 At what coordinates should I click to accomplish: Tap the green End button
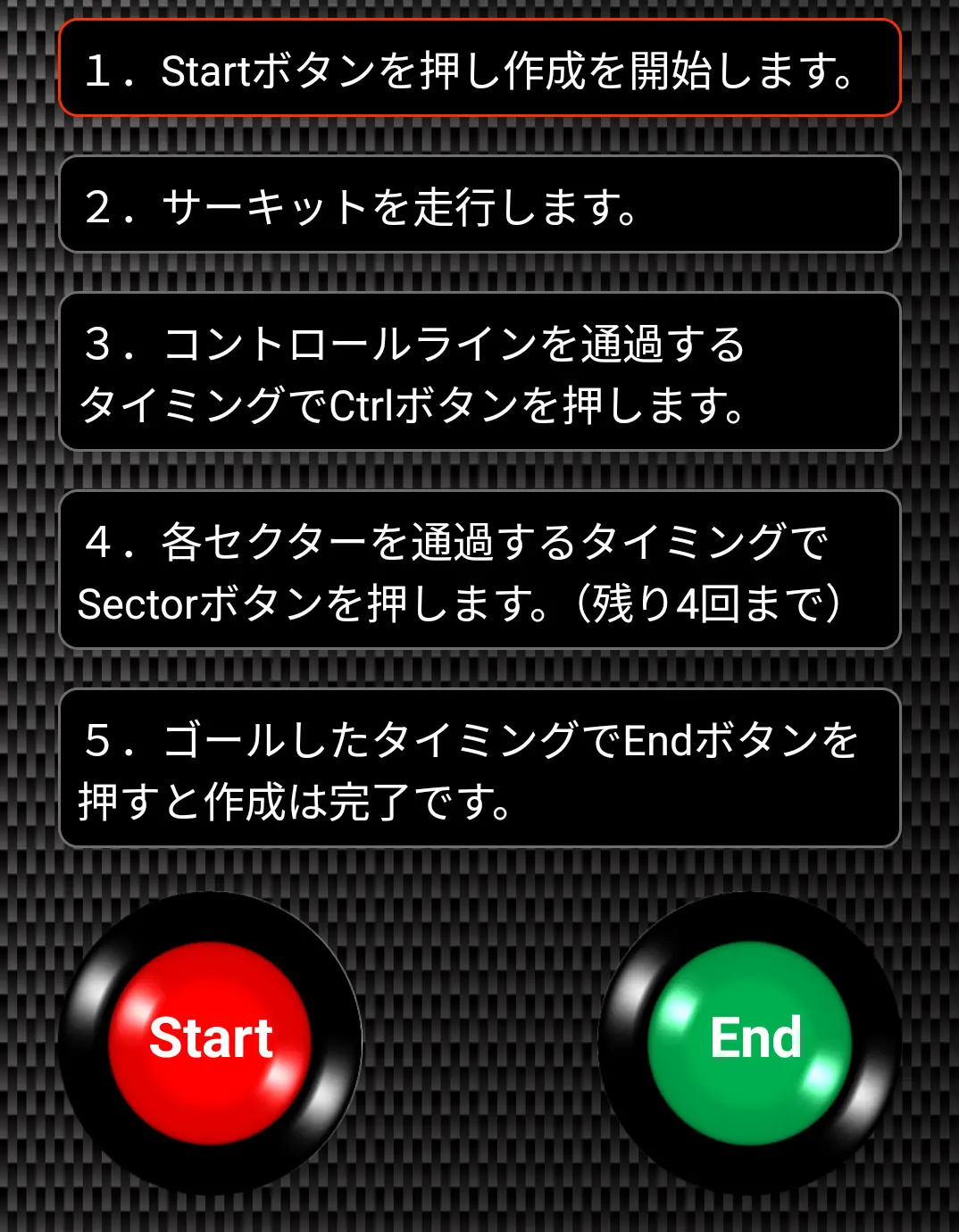click(x=751, y=1041)
